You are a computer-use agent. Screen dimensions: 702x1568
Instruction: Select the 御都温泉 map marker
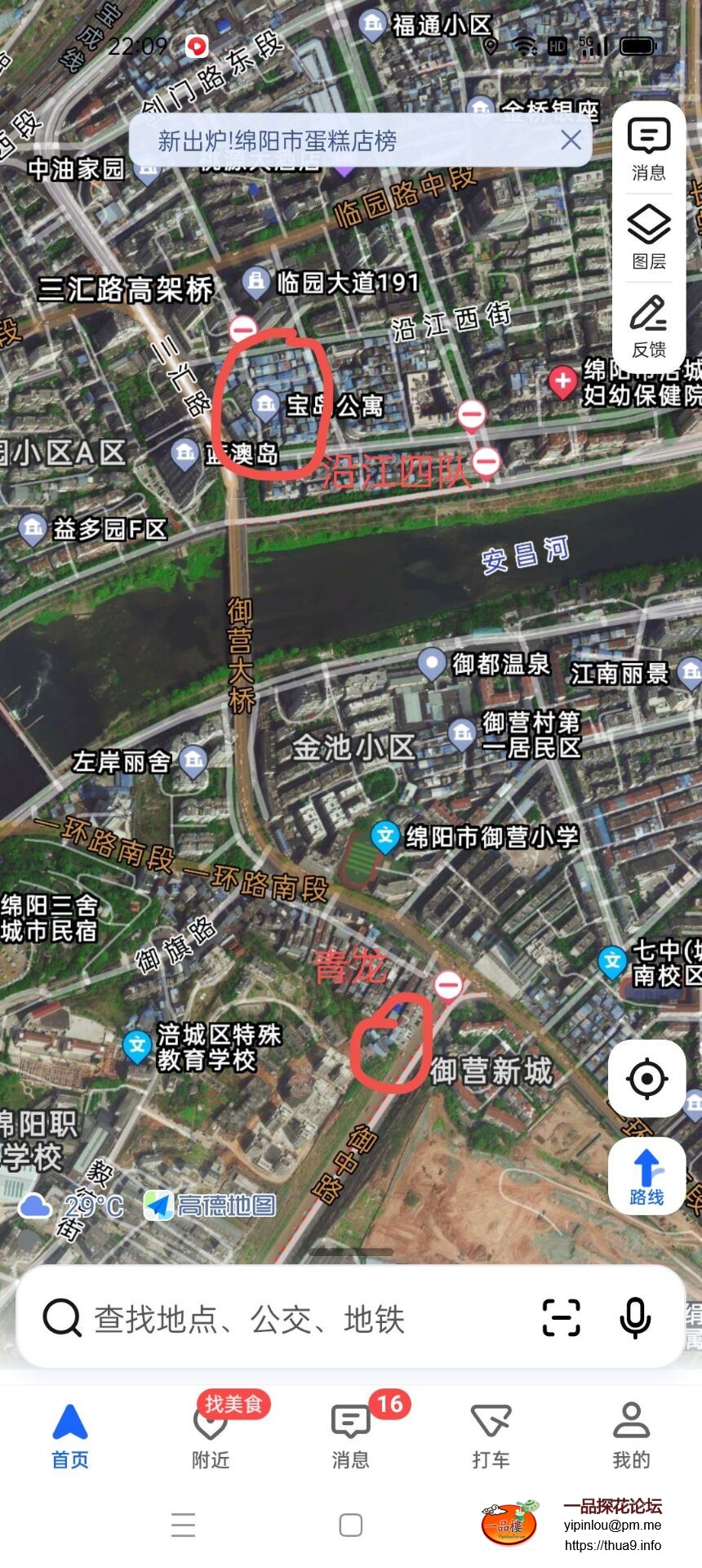432,663
